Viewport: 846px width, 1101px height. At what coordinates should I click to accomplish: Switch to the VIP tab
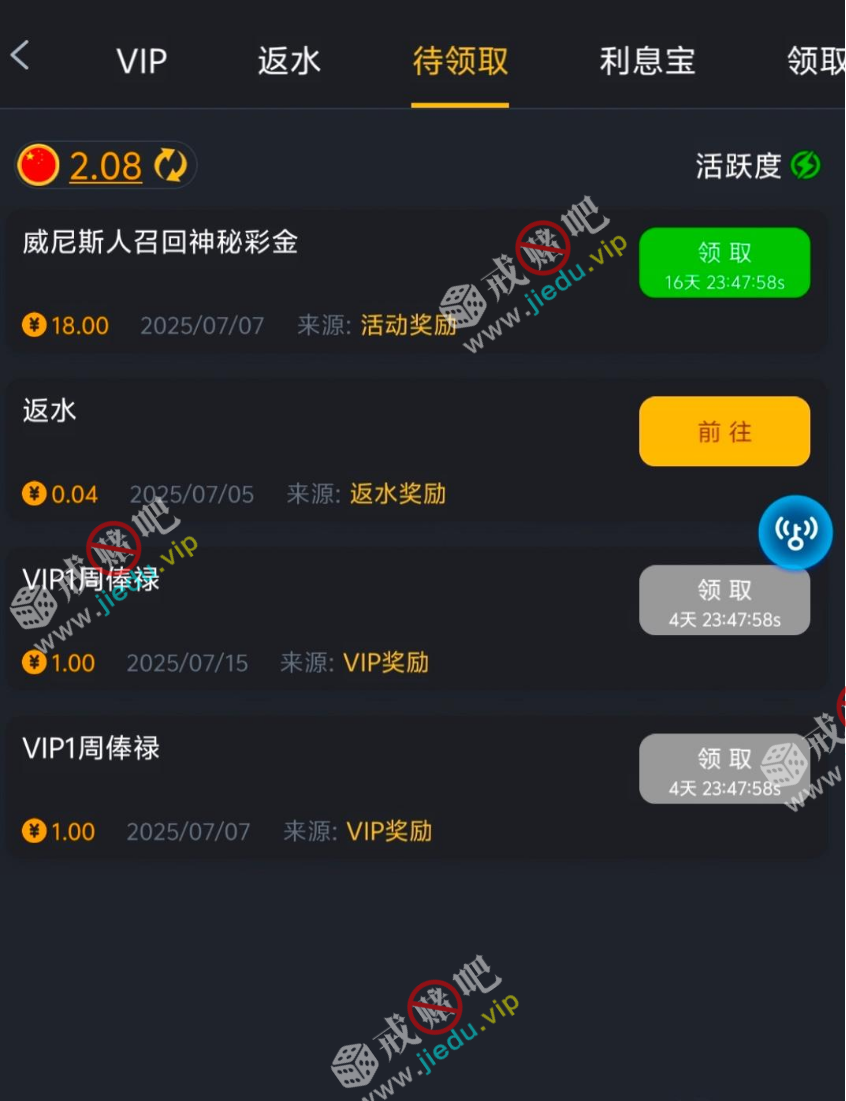click(x=141, y=61)
